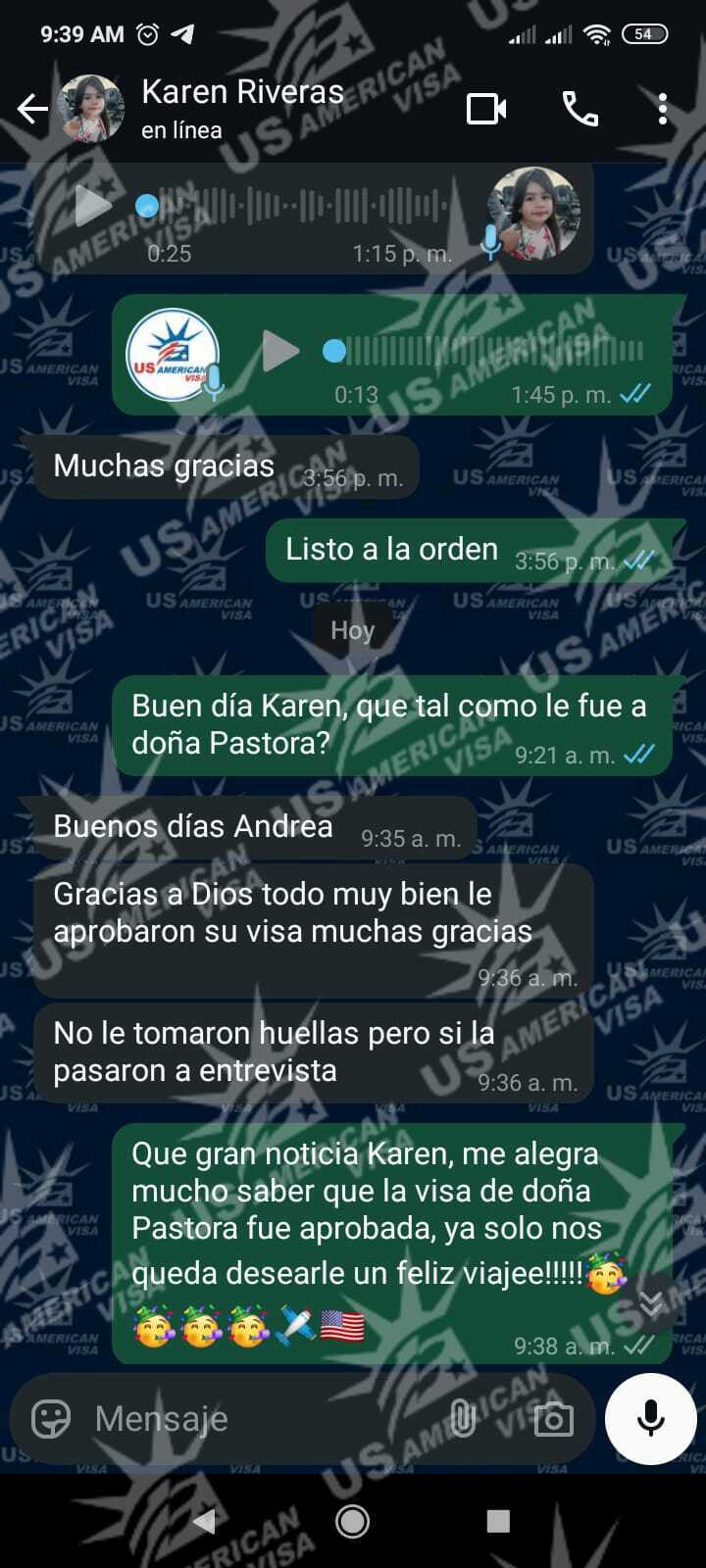The height and width of the screenshot is (1568, 706).
Task: Start a voice call with Karen
Action: (580, 109)
